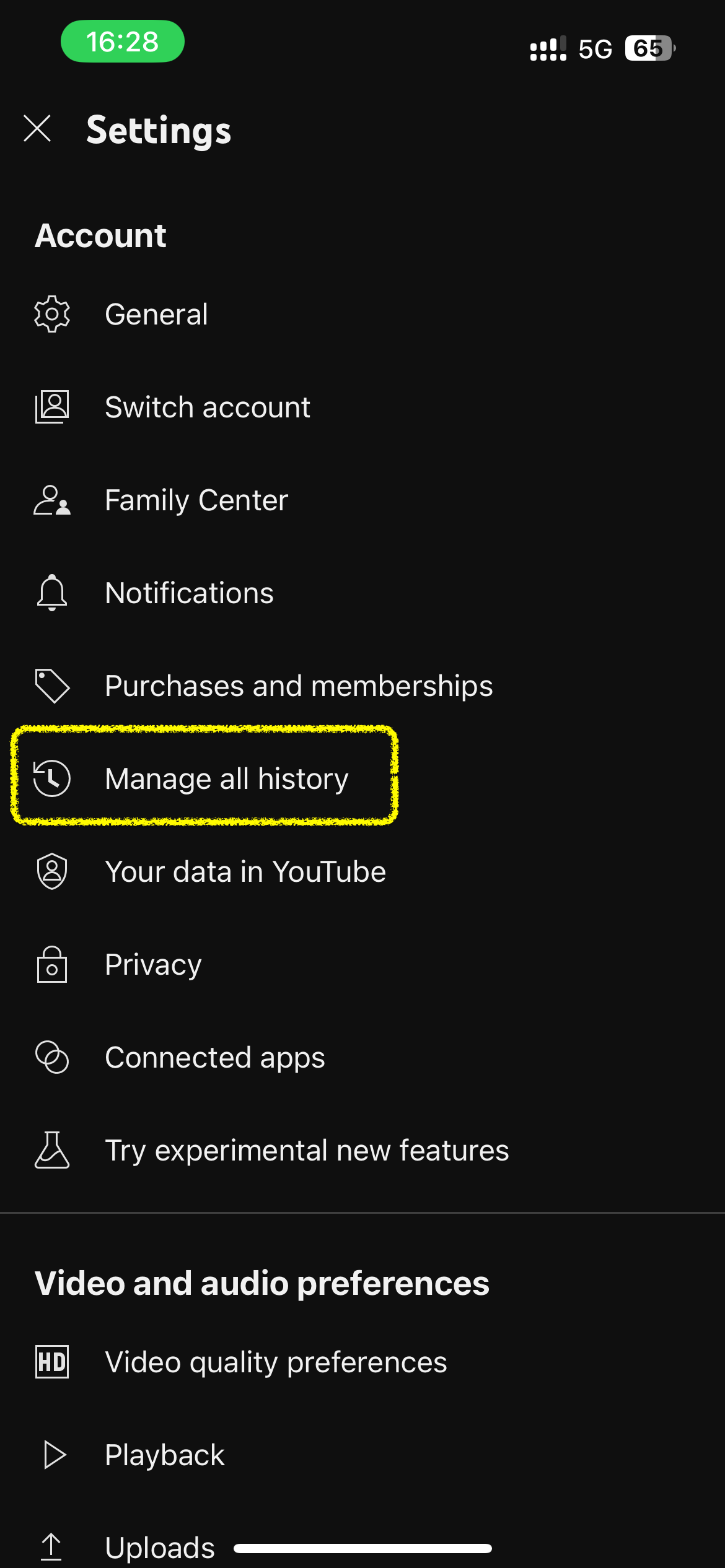The width and height of the screenshot is (725, 1568).
Task: Open Video quality preferences
Action: coord(362,1362)
